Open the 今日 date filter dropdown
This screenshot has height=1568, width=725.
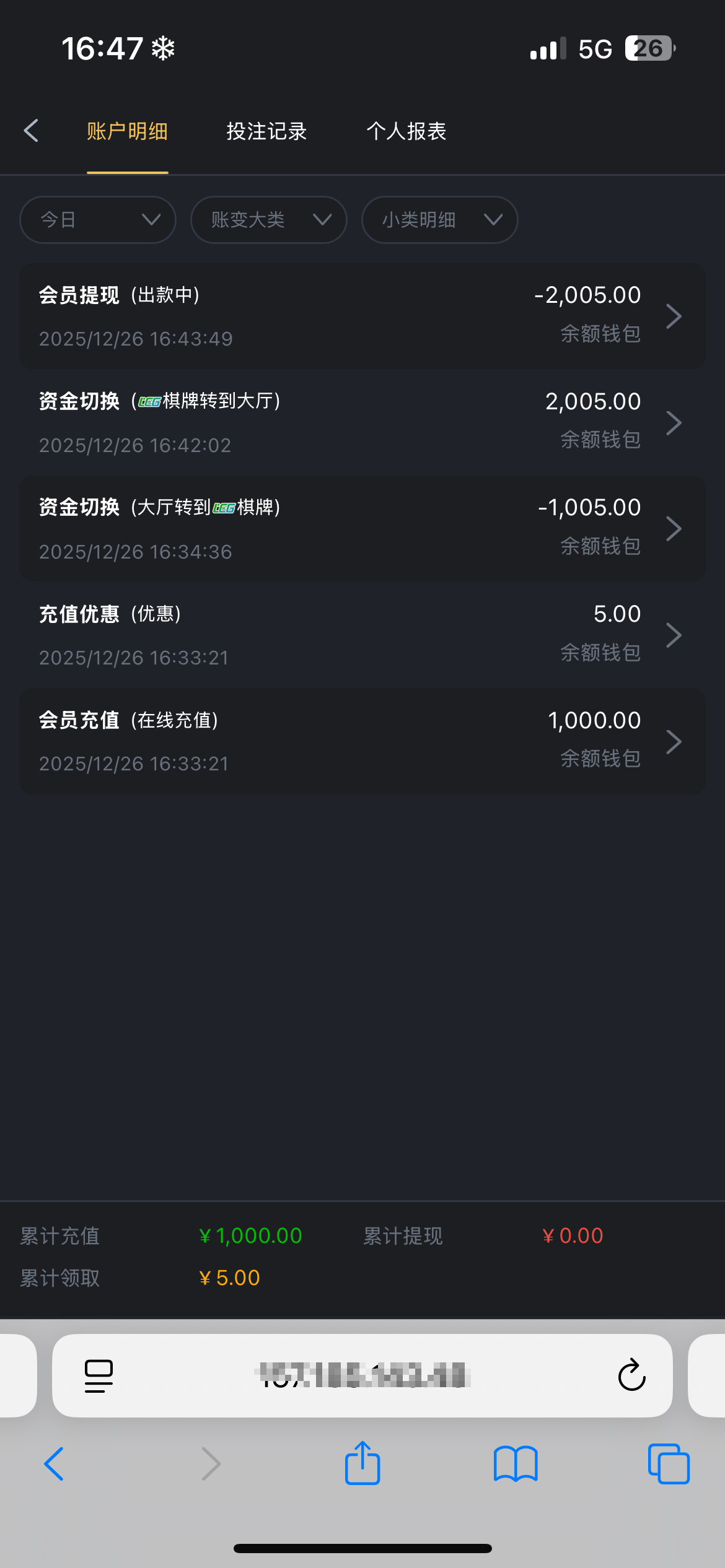click(x=97, y=220)
